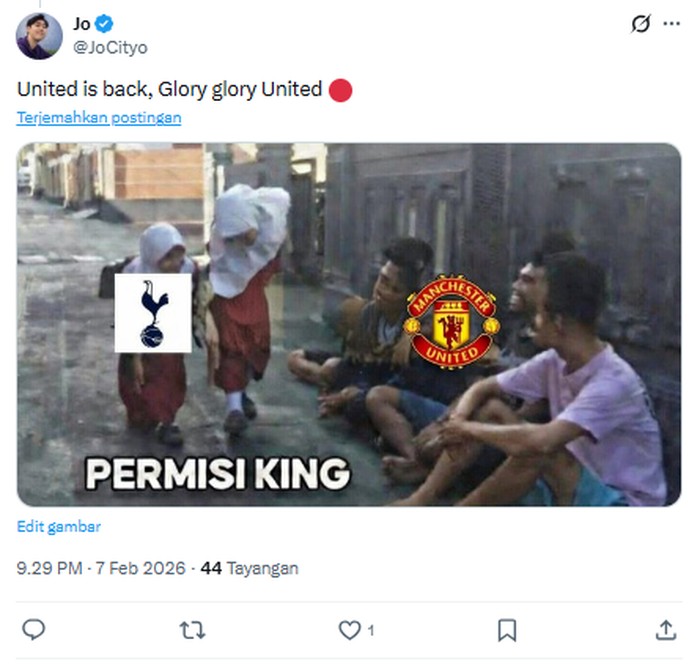Bookmark this post

(507, 629)
